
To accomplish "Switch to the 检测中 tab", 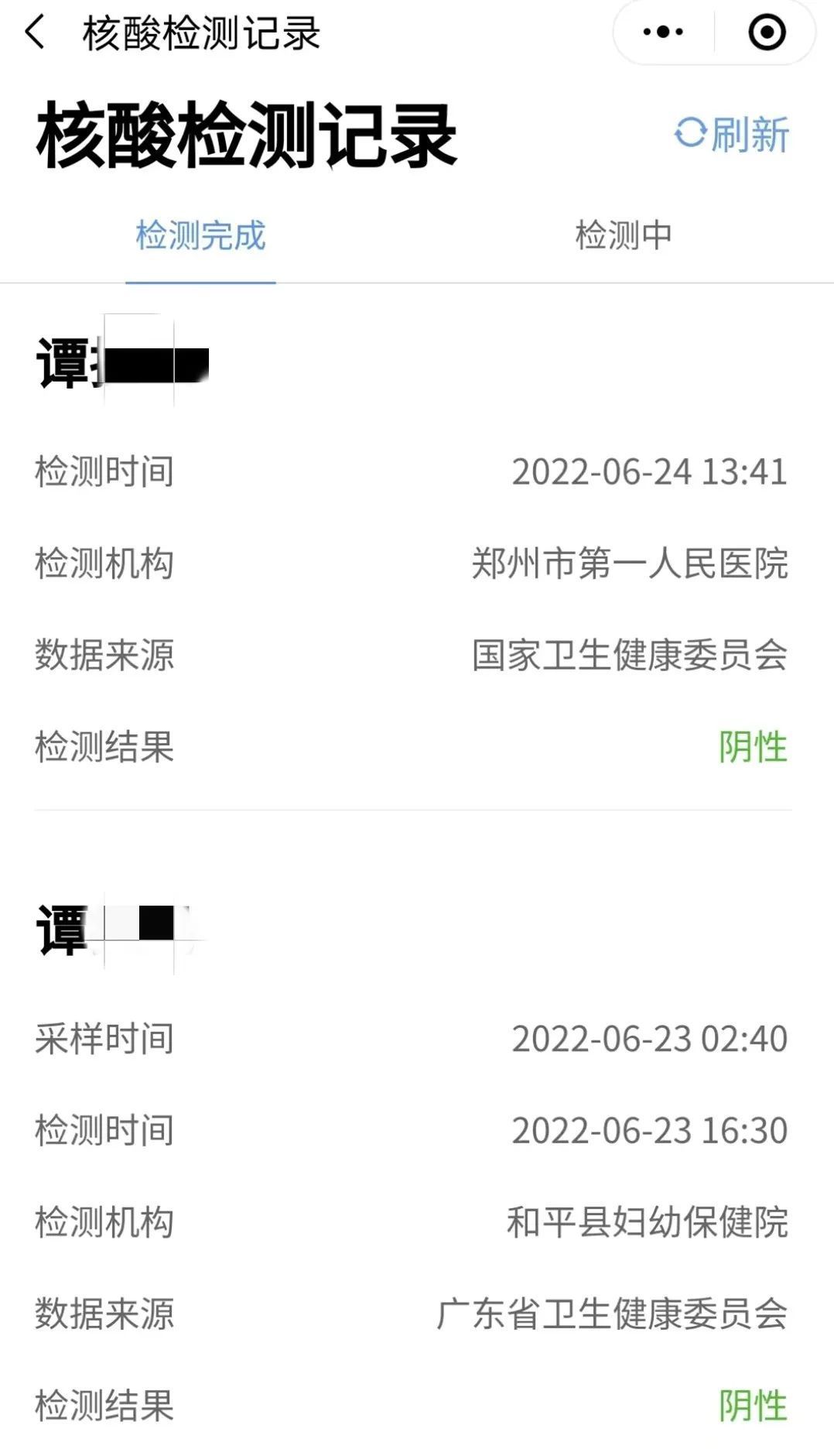I will 624,235.
